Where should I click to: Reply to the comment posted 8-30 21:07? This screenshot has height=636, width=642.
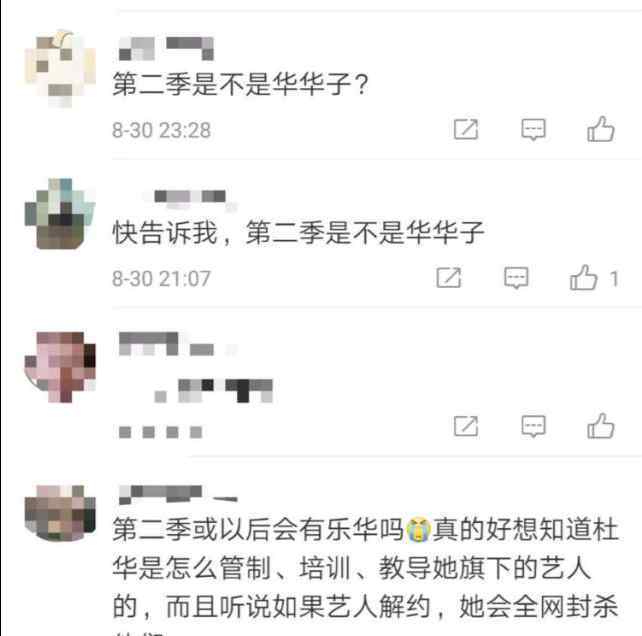516,278
